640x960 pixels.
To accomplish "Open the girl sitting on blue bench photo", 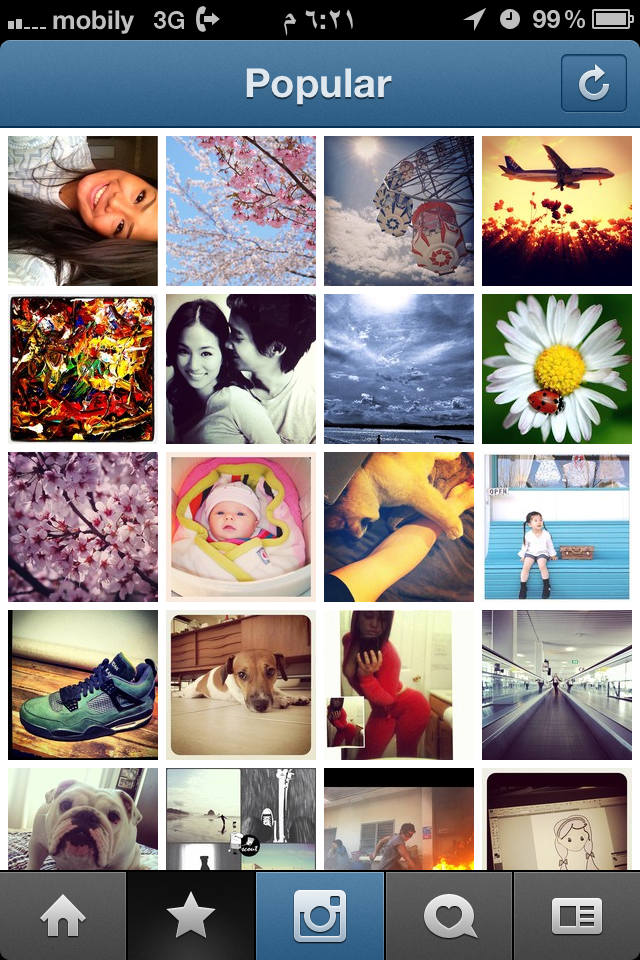I will (x=557, y=527).
